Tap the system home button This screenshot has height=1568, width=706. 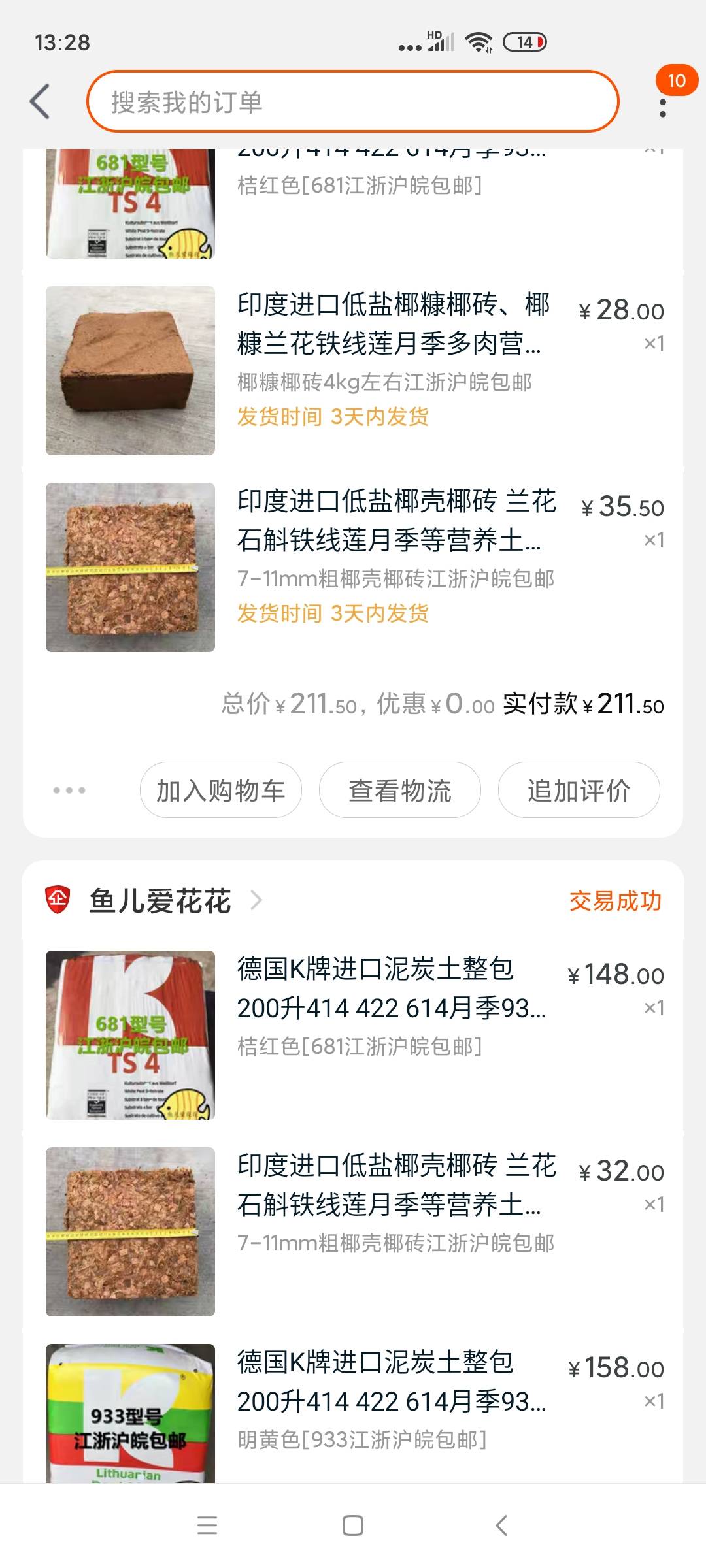(x=353, y=1526)
